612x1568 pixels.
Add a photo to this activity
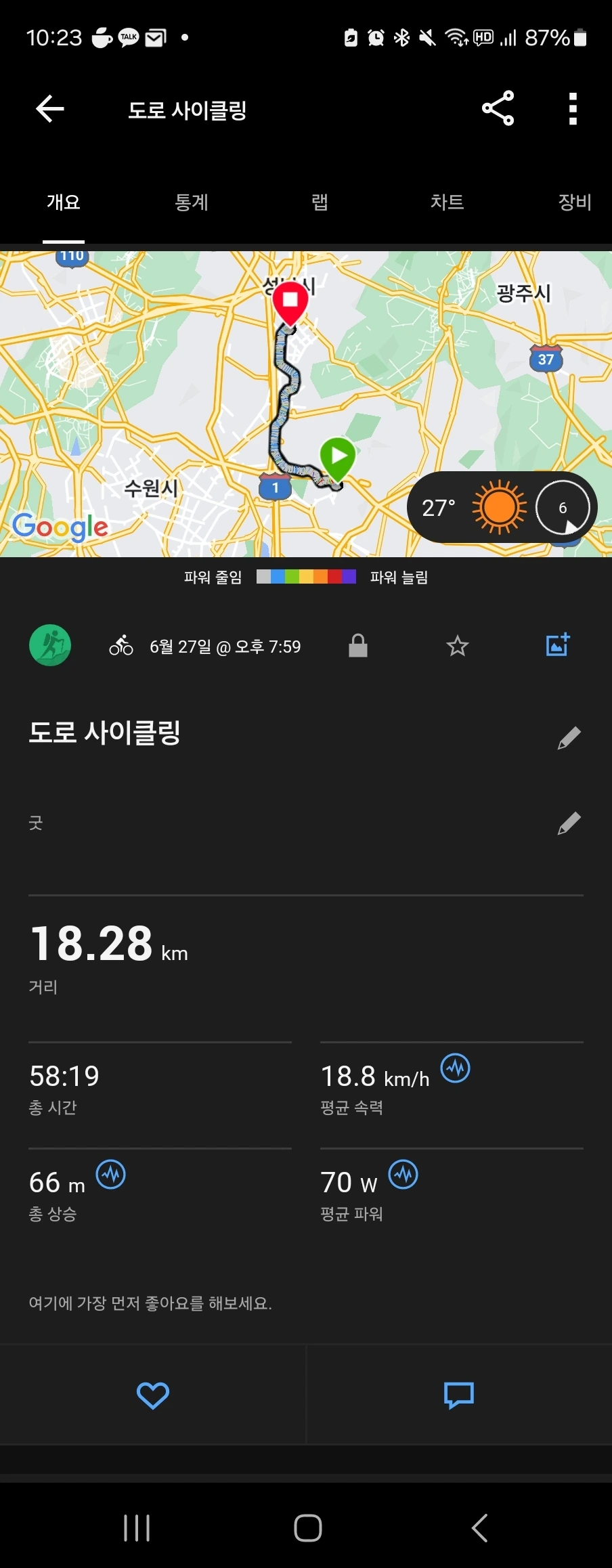click(558, 645)
